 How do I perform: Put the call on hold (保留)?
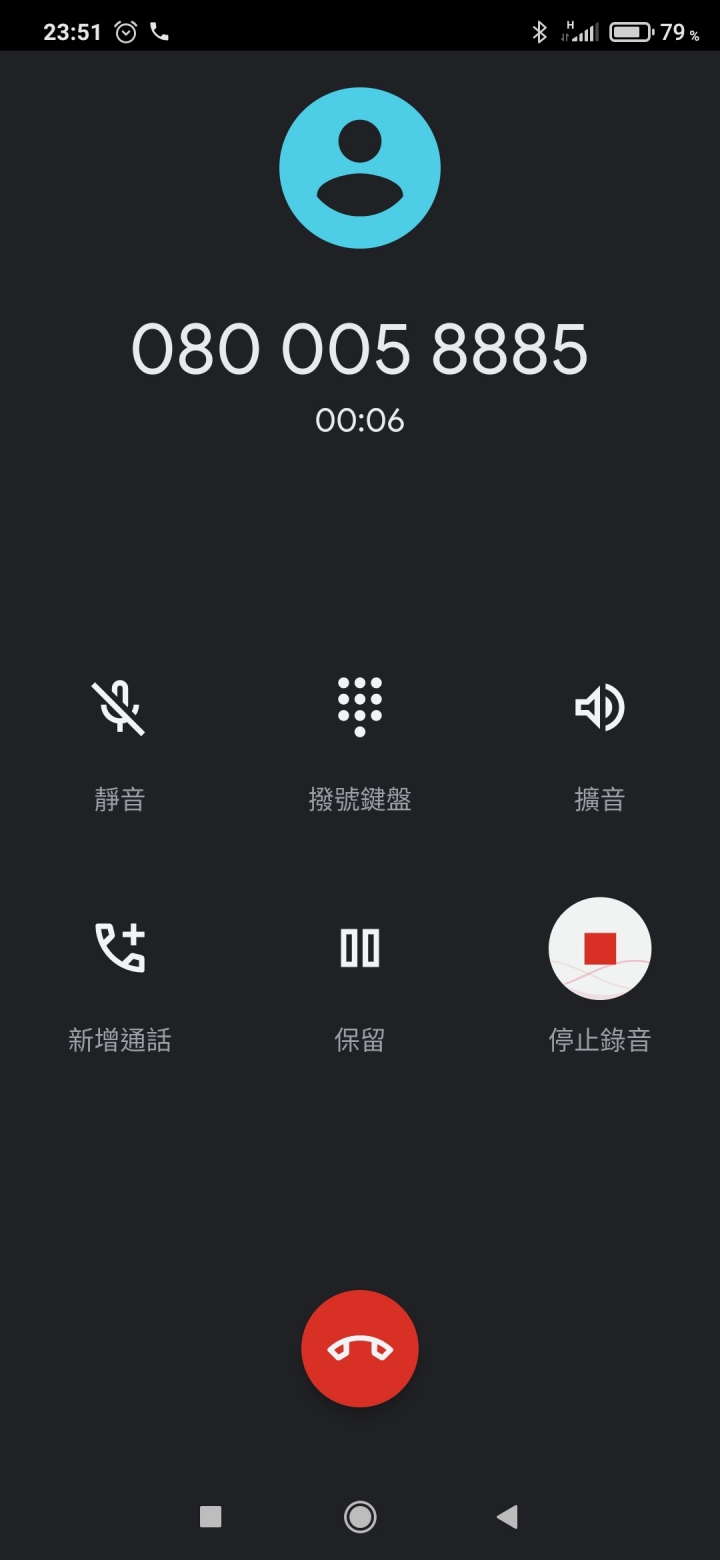coord(360,948)
